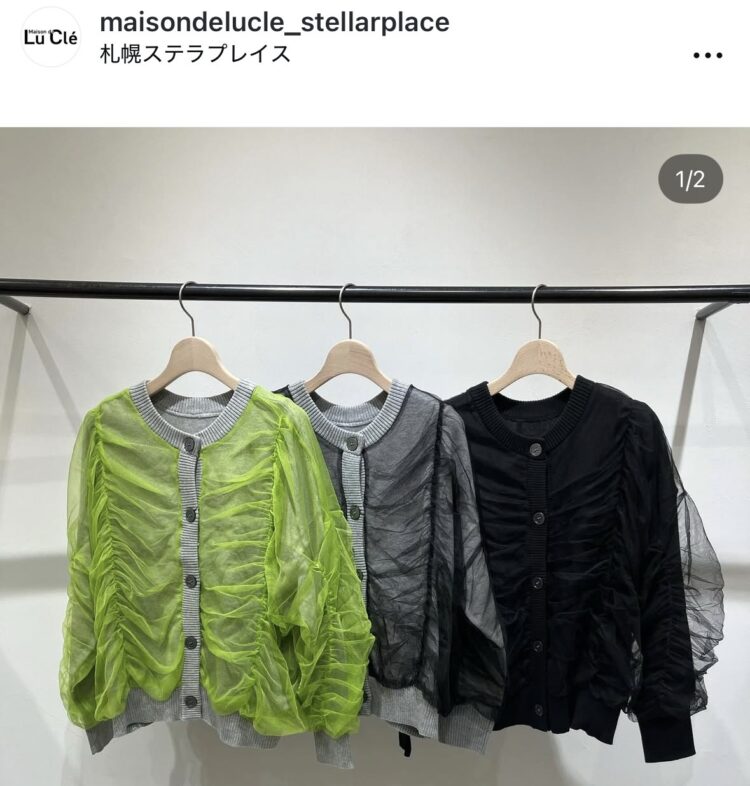Open the 札幌ステラプレイス location page
Screen dimensions: 750x786
196,54
